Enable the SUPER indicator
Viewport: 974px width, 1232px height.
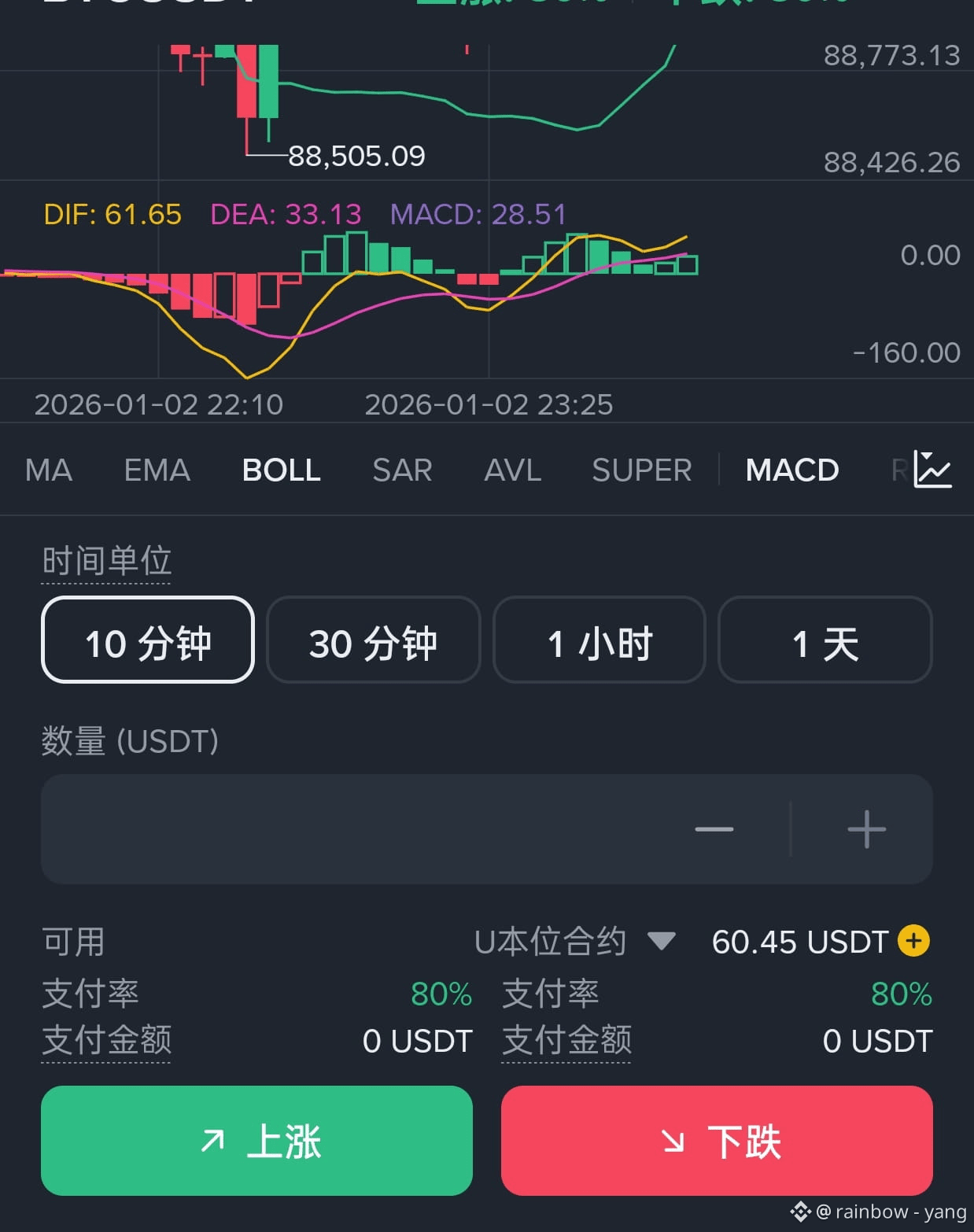coord(641,469)
